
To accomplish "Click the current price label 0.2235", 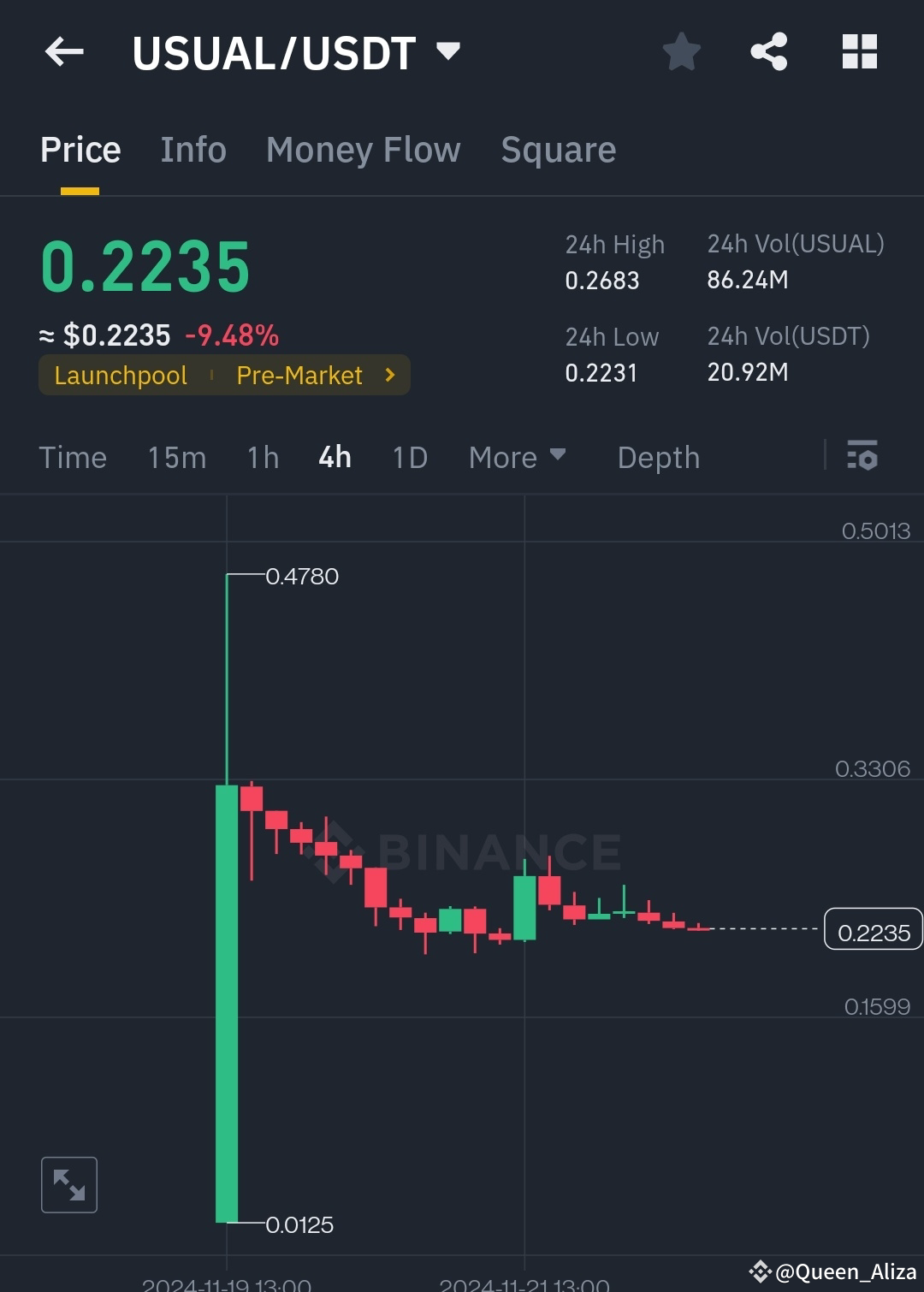I will [x=872, y=931].
